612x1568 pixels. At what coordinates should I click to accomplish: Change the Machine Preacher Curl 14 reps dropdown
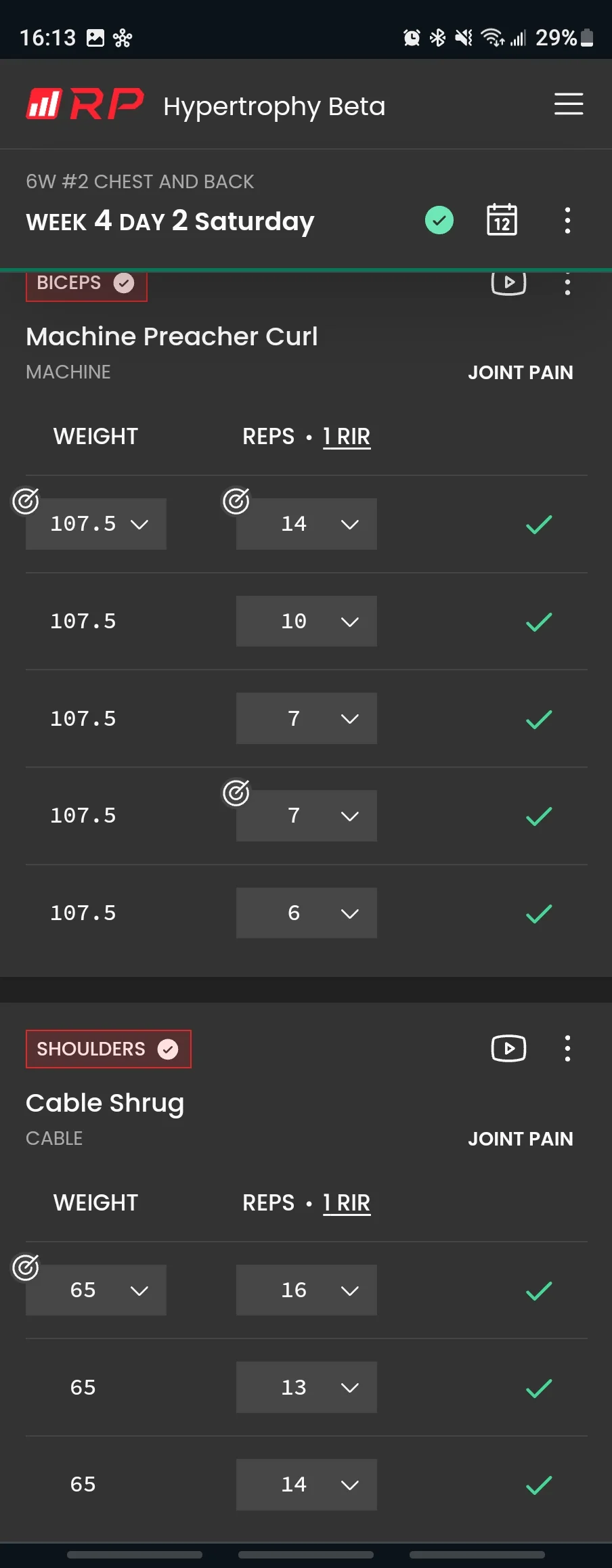point(306,524)
